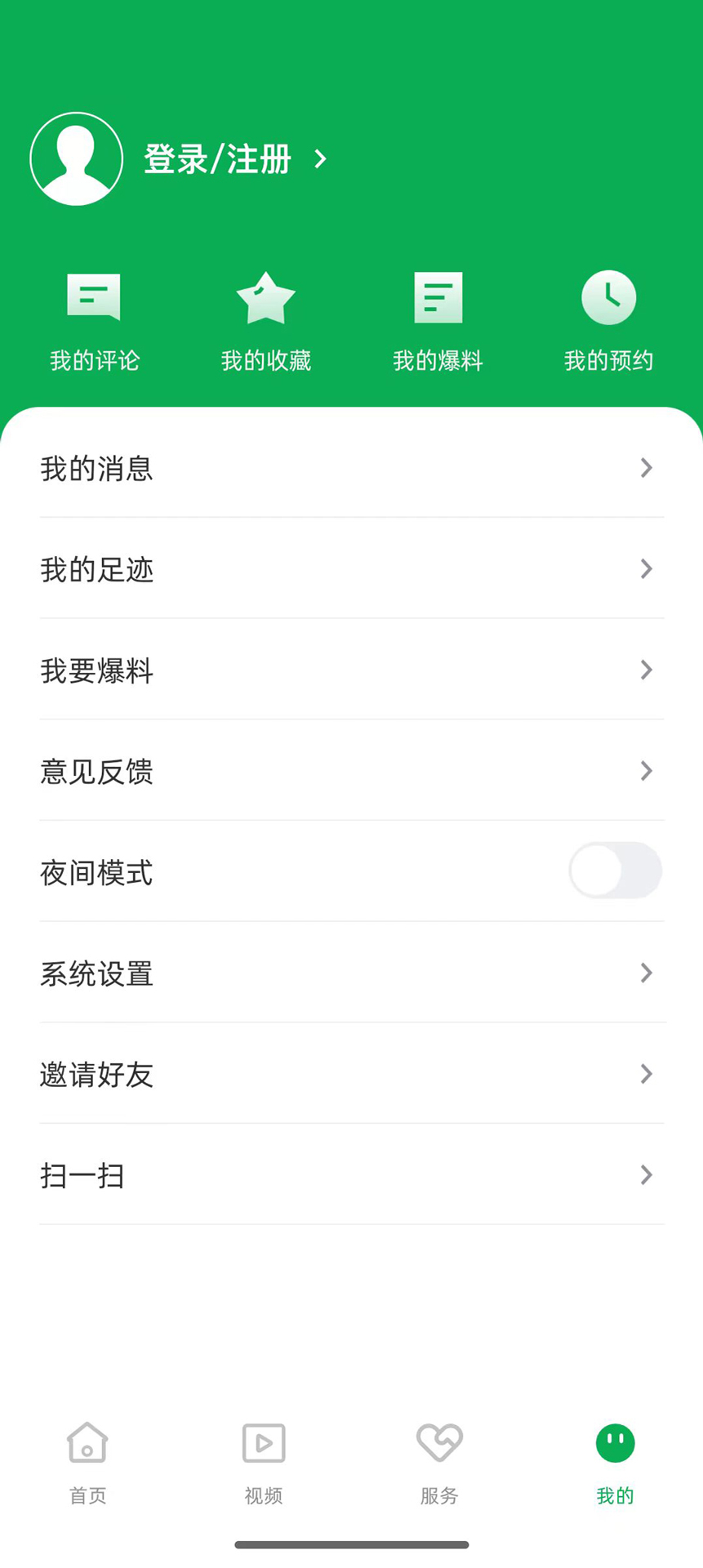This screenshot has height=1568, width=703.
Task: Open 意见反馈 feedback page
Action: point(351,771)
